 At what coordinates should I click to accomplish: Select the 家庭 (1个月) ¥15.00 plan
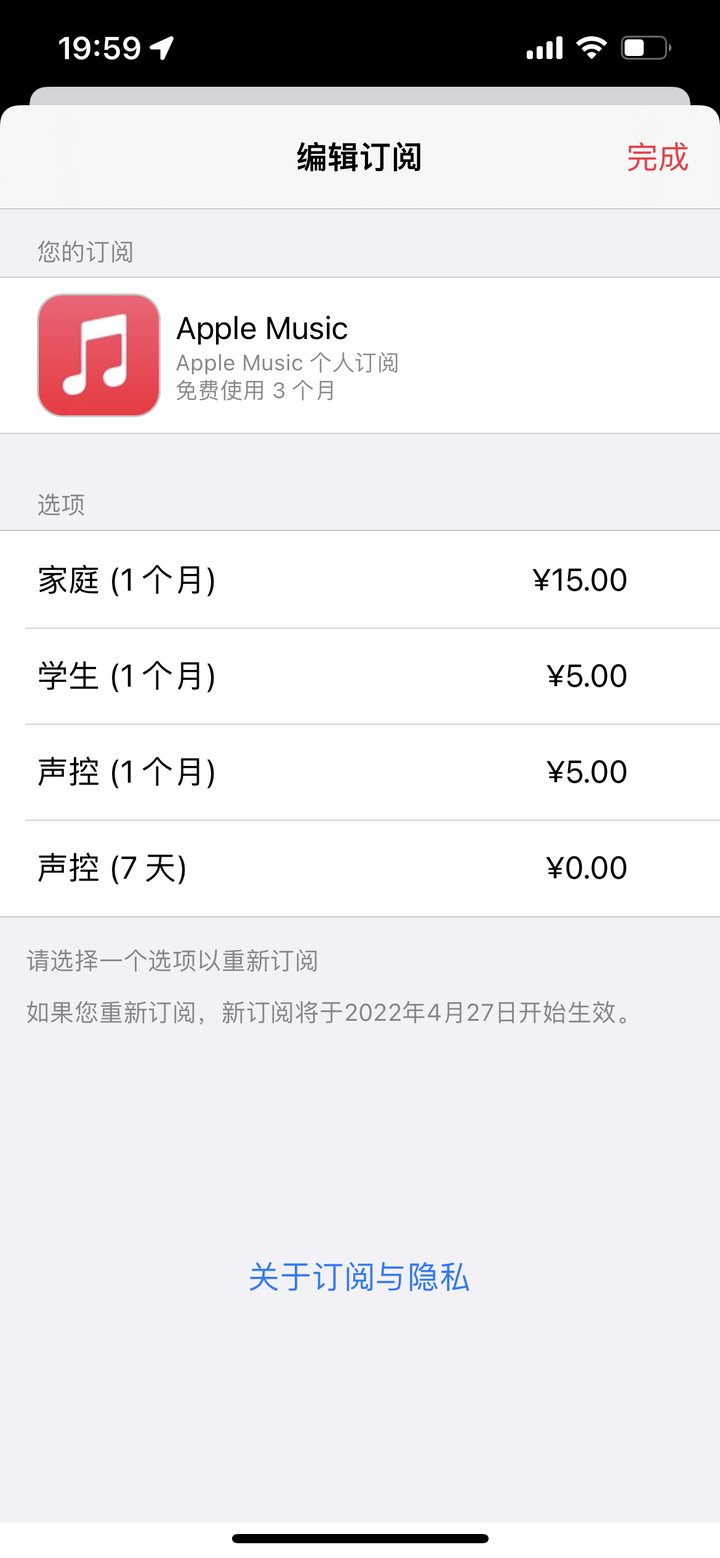click(360, 580)
